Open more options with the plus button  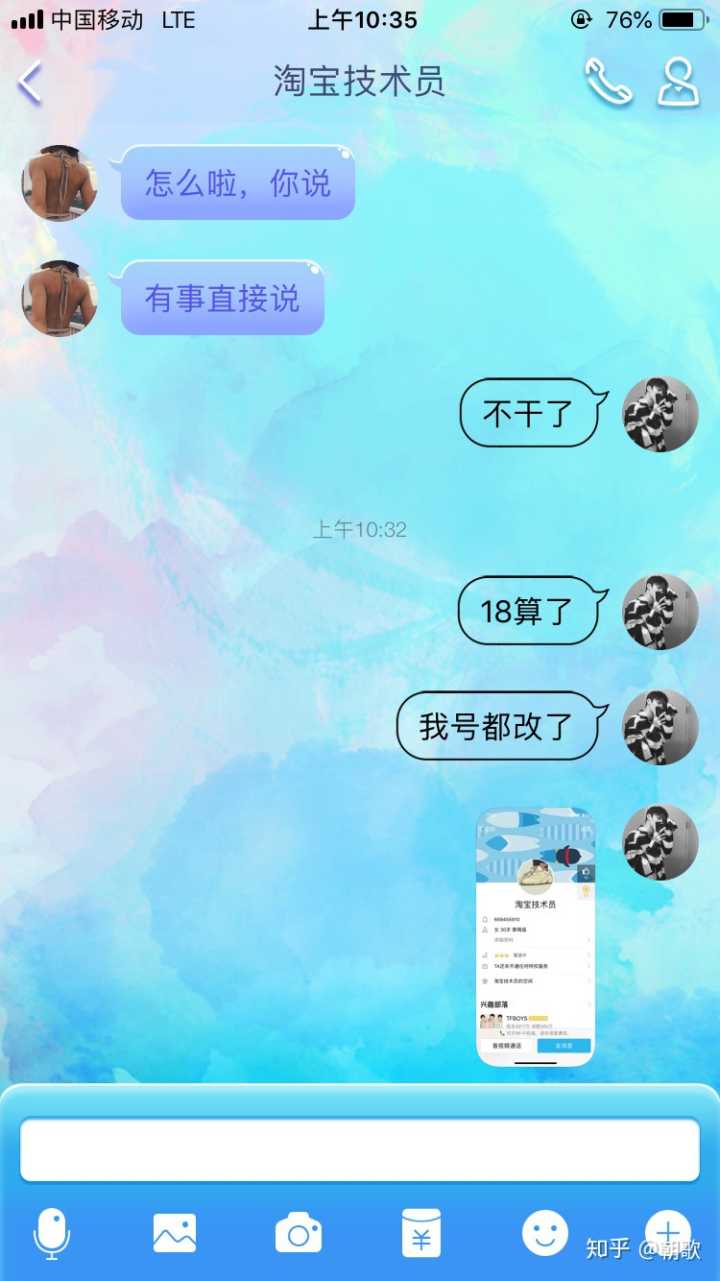pyautogui.click(x=668, y=1231)
